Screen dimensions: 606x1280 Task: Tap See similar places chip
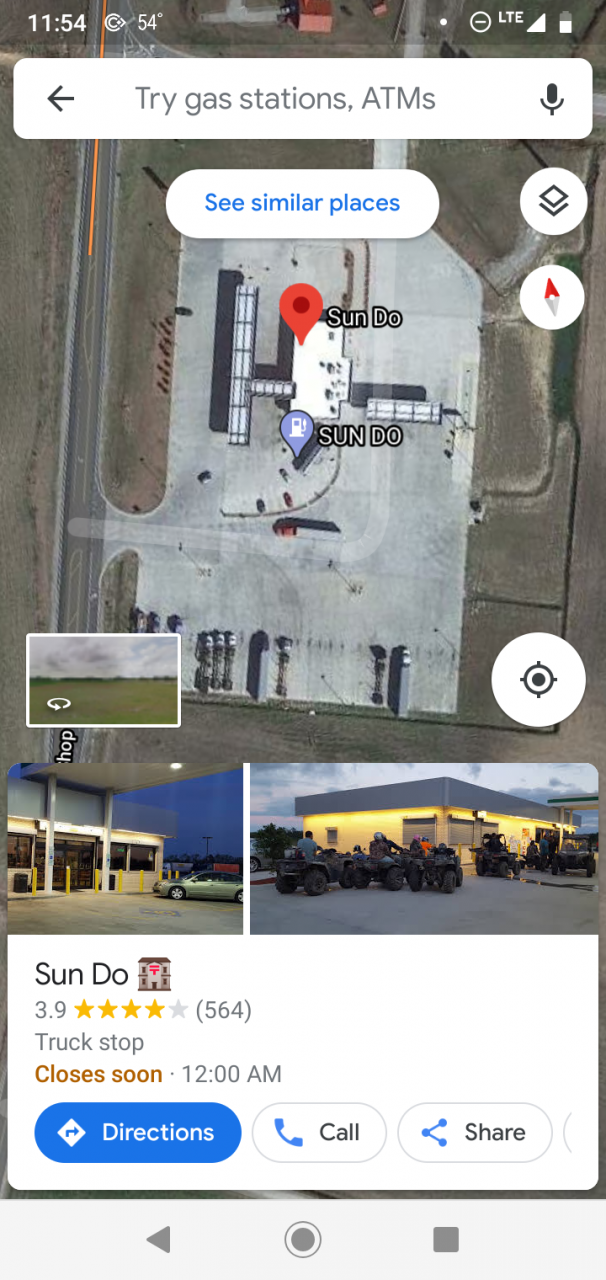tap(302, 204)
